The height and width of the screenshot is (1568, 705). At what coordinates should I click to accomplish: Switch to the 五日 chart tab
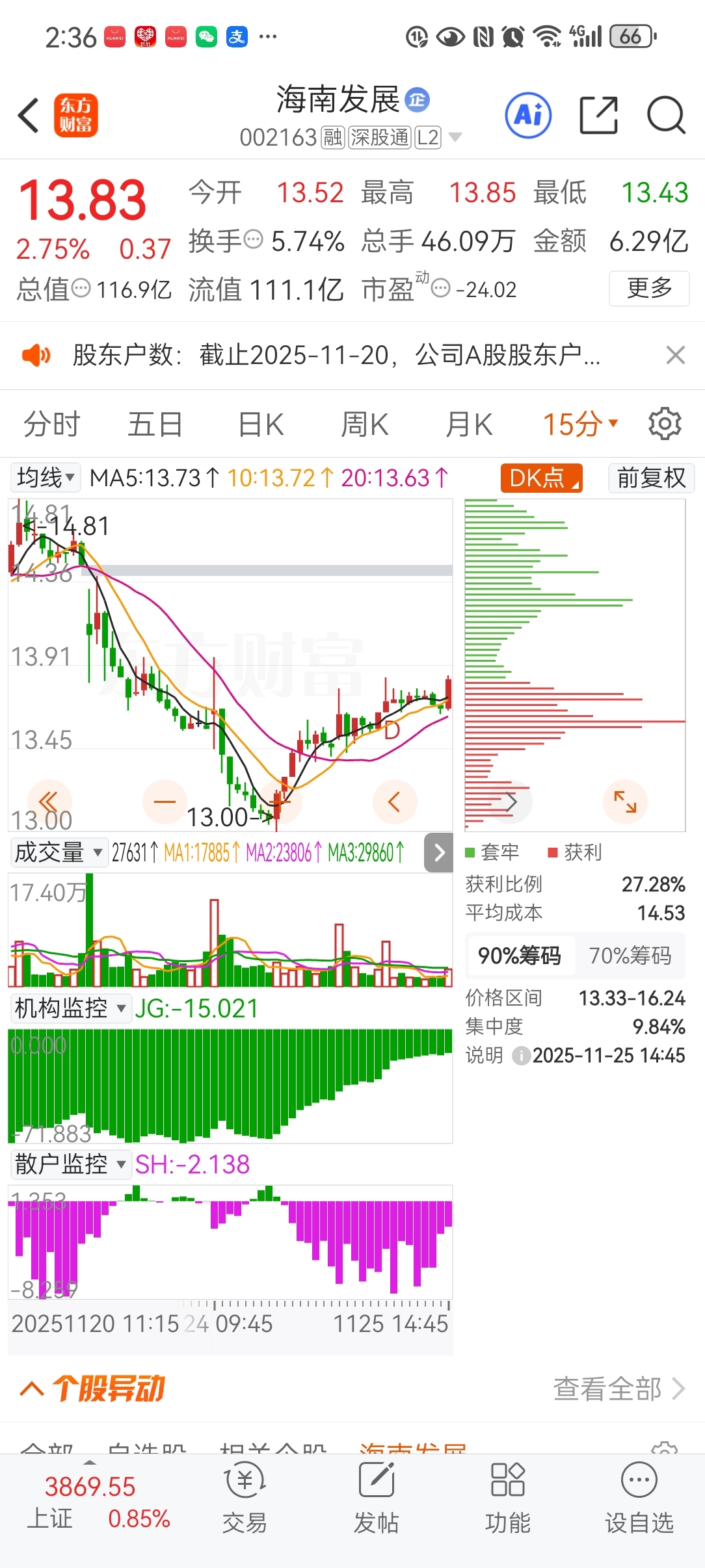(155, 425)
